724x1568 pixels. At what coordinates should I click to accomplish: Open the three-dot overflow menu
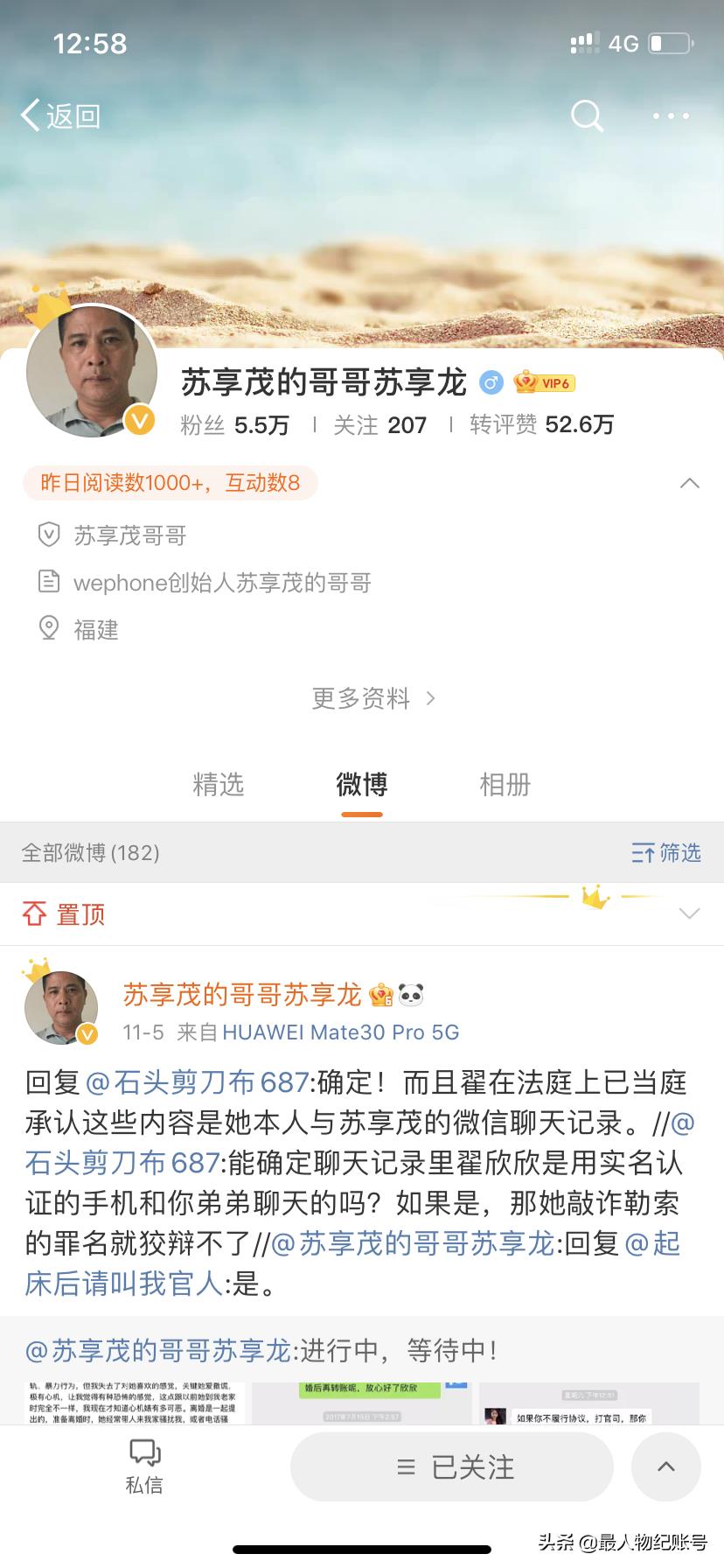671,115
